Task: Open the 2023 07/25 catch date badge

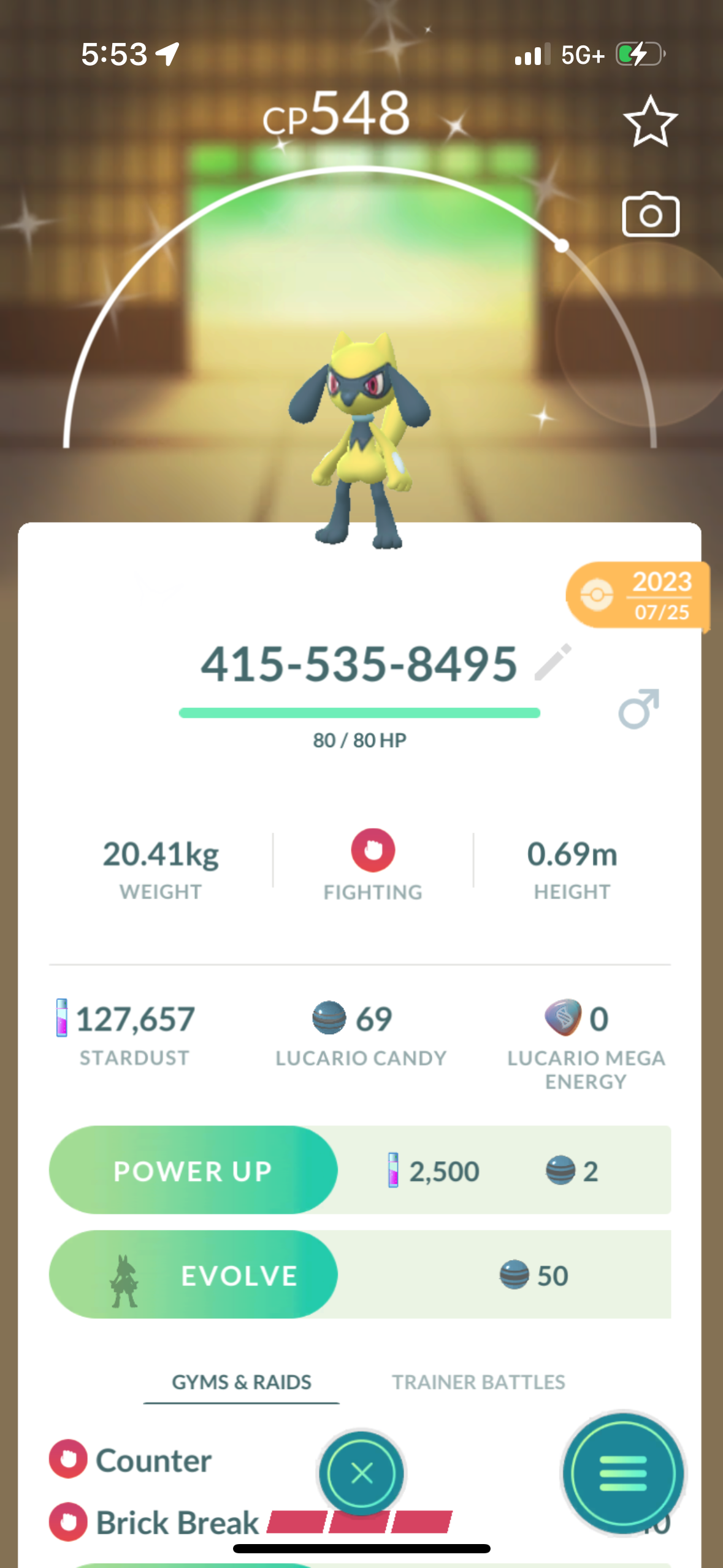Action: click(638, 595)
